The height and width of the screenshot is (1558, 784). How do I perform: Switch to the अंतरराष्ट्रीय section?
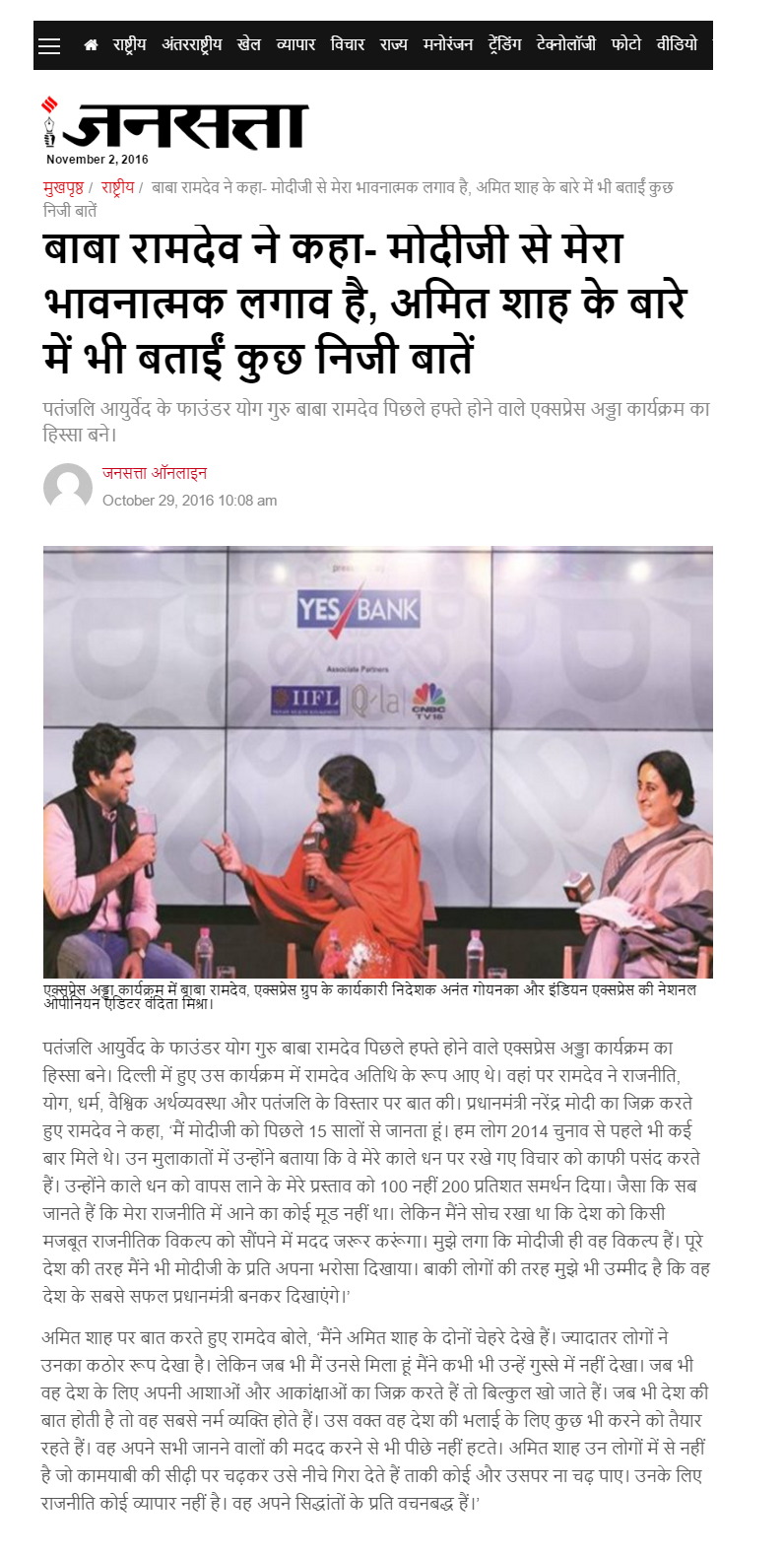click(x=192, y=45)
